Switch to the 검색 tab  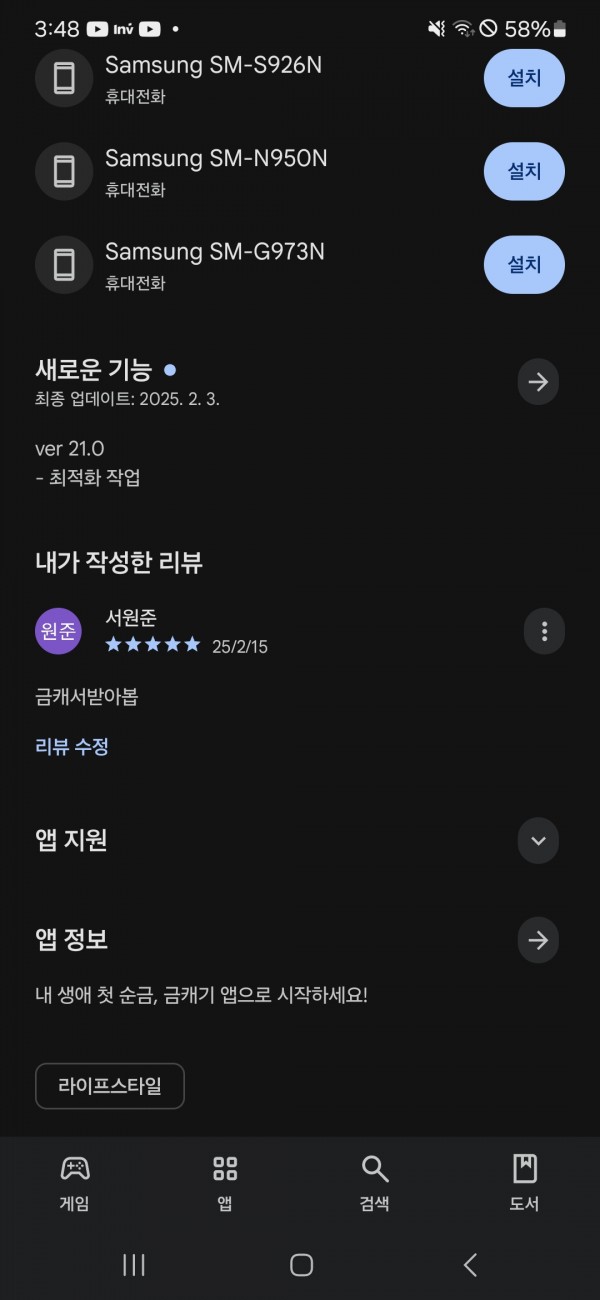coord(375,1183)
